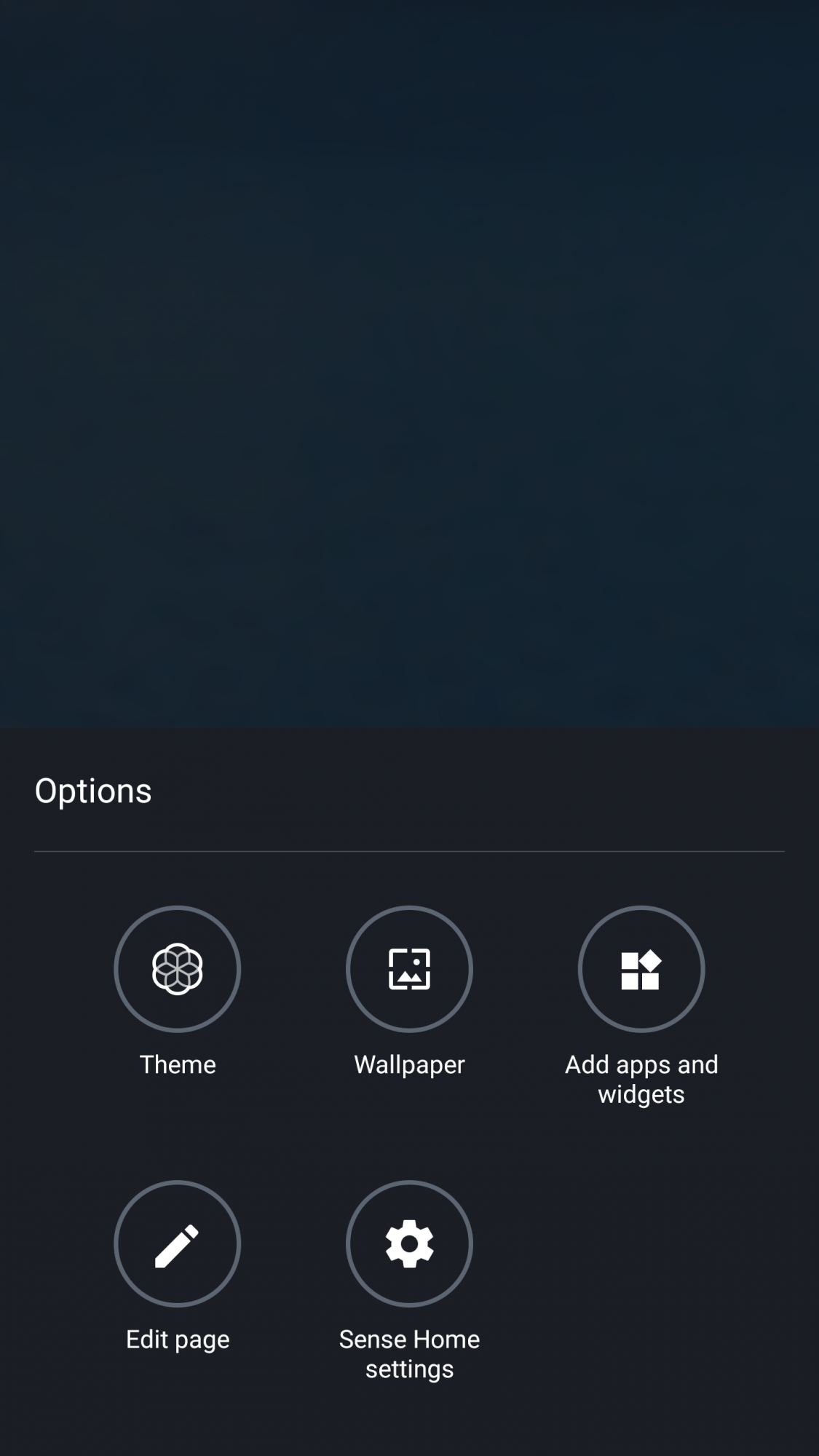
Task: Select the Add apps and widgets label
Action: [x=641, y=1079]
